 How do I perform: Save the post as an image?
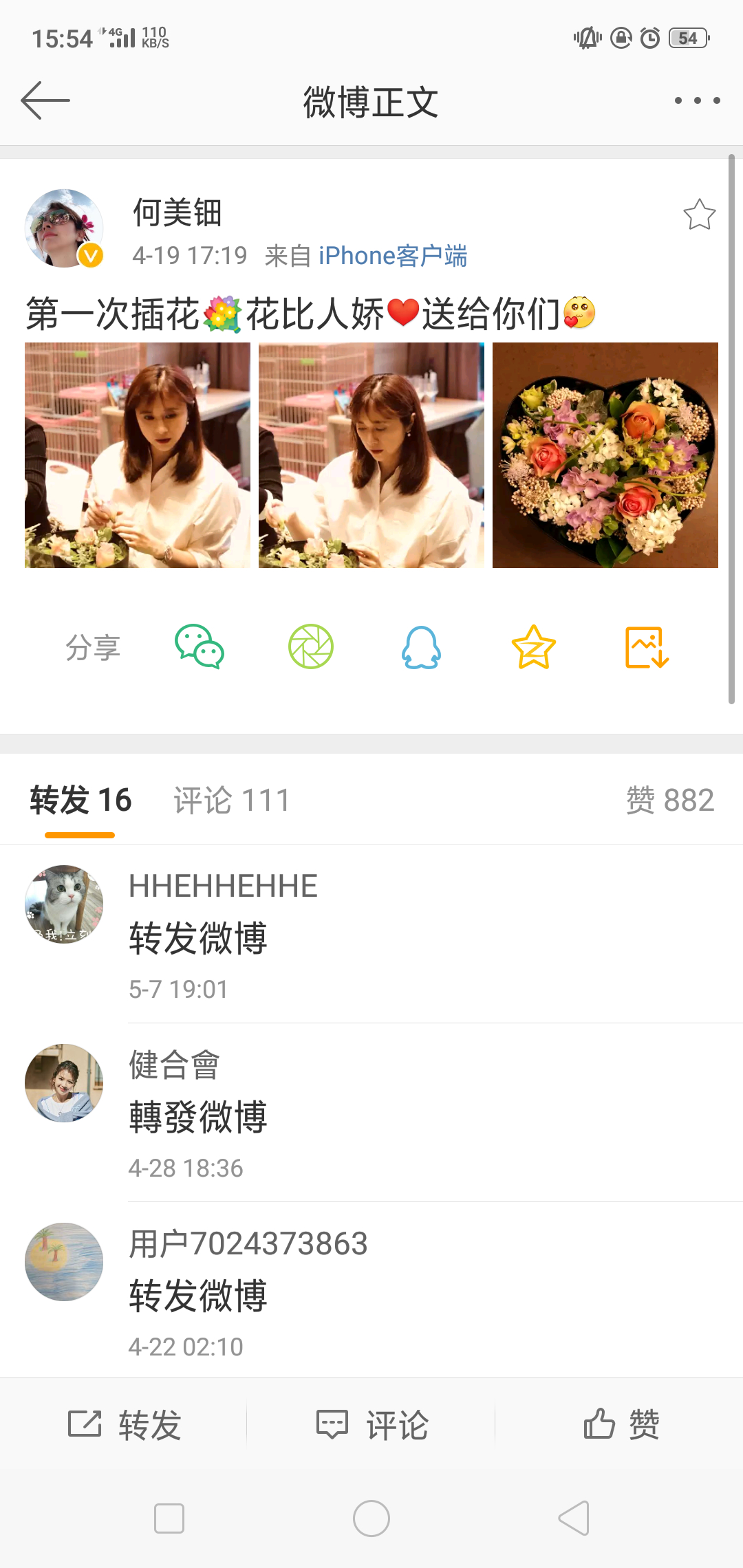click(647, 646)
